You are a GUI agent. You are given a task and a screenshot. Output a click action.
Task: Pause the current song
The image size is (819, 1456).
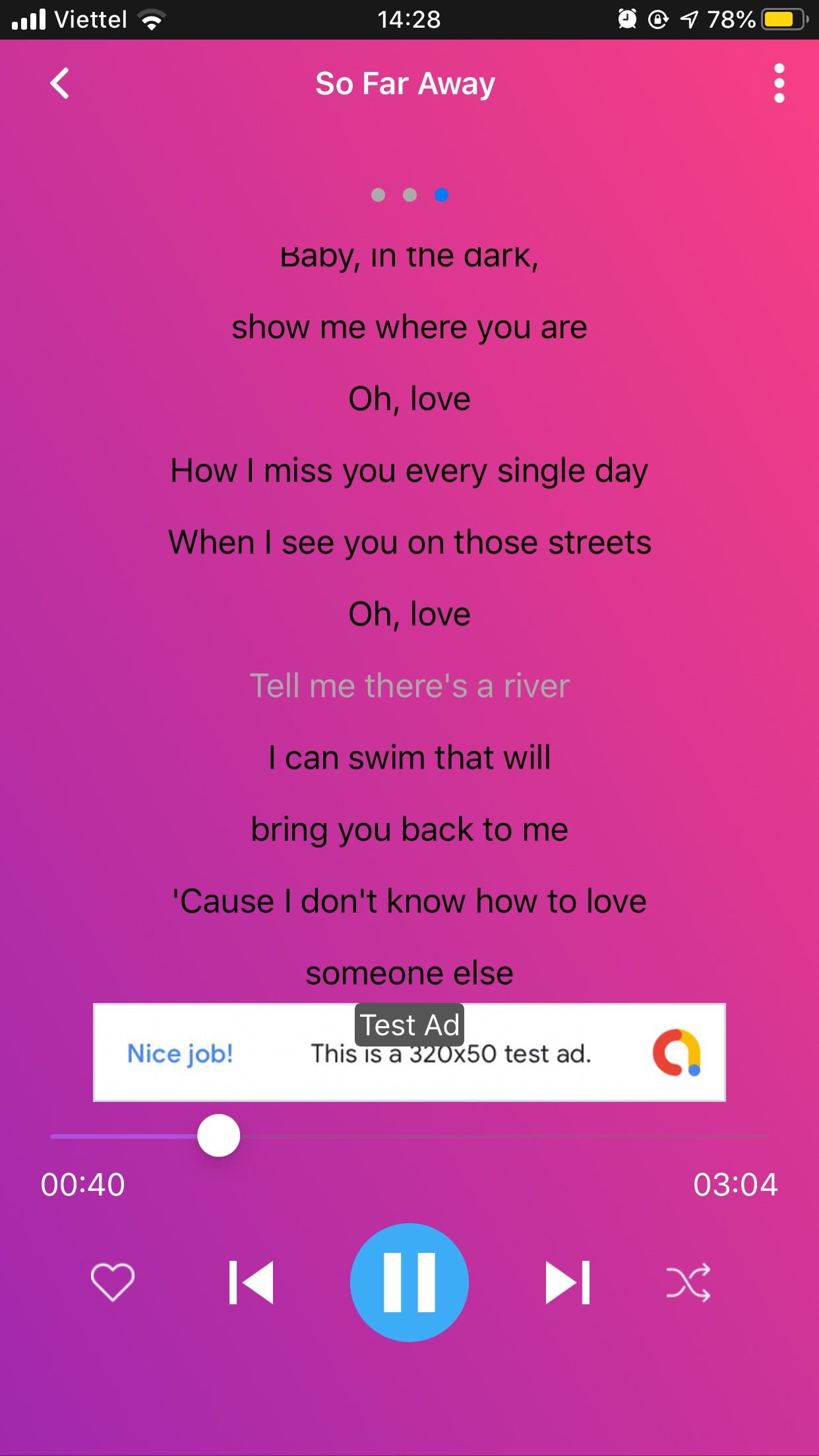[x=409, y=1282]
